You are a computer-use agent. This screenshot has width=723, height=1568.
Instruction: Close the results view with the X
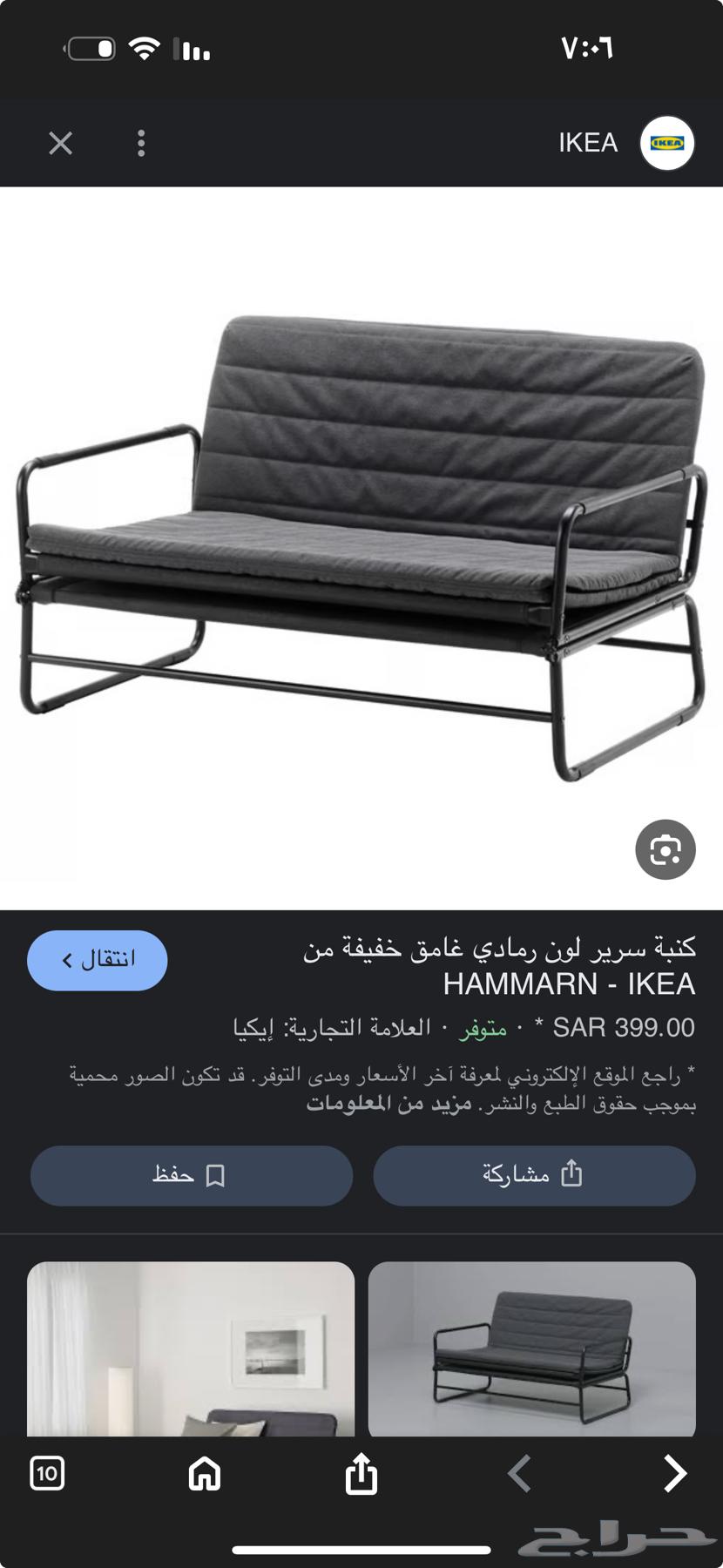59,143
